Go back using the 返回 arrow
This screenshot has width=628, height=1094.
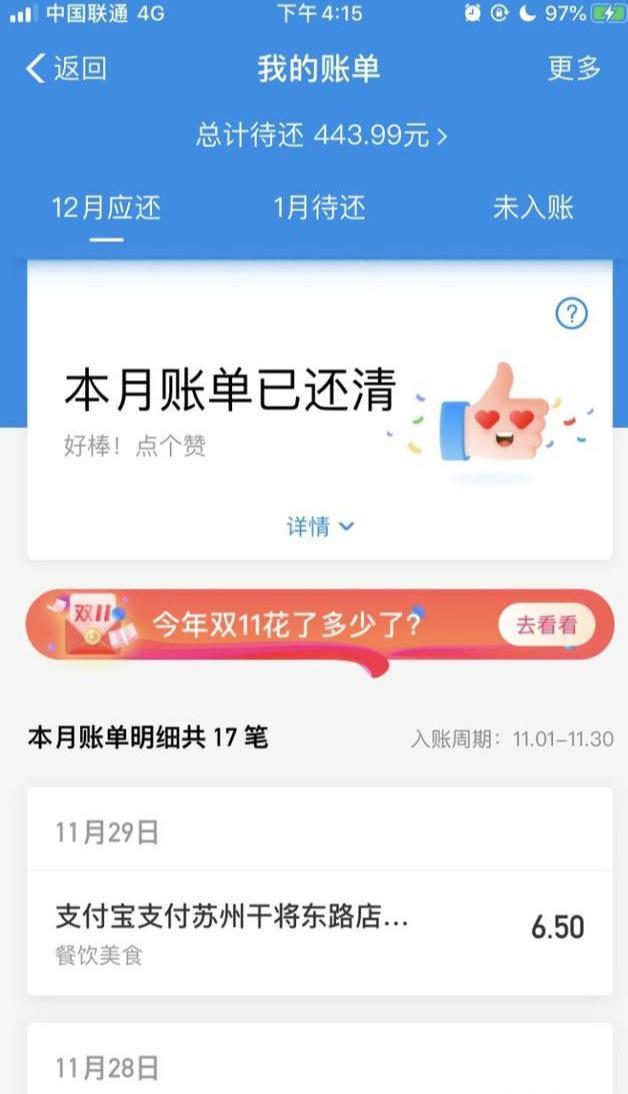coord(65,69)
